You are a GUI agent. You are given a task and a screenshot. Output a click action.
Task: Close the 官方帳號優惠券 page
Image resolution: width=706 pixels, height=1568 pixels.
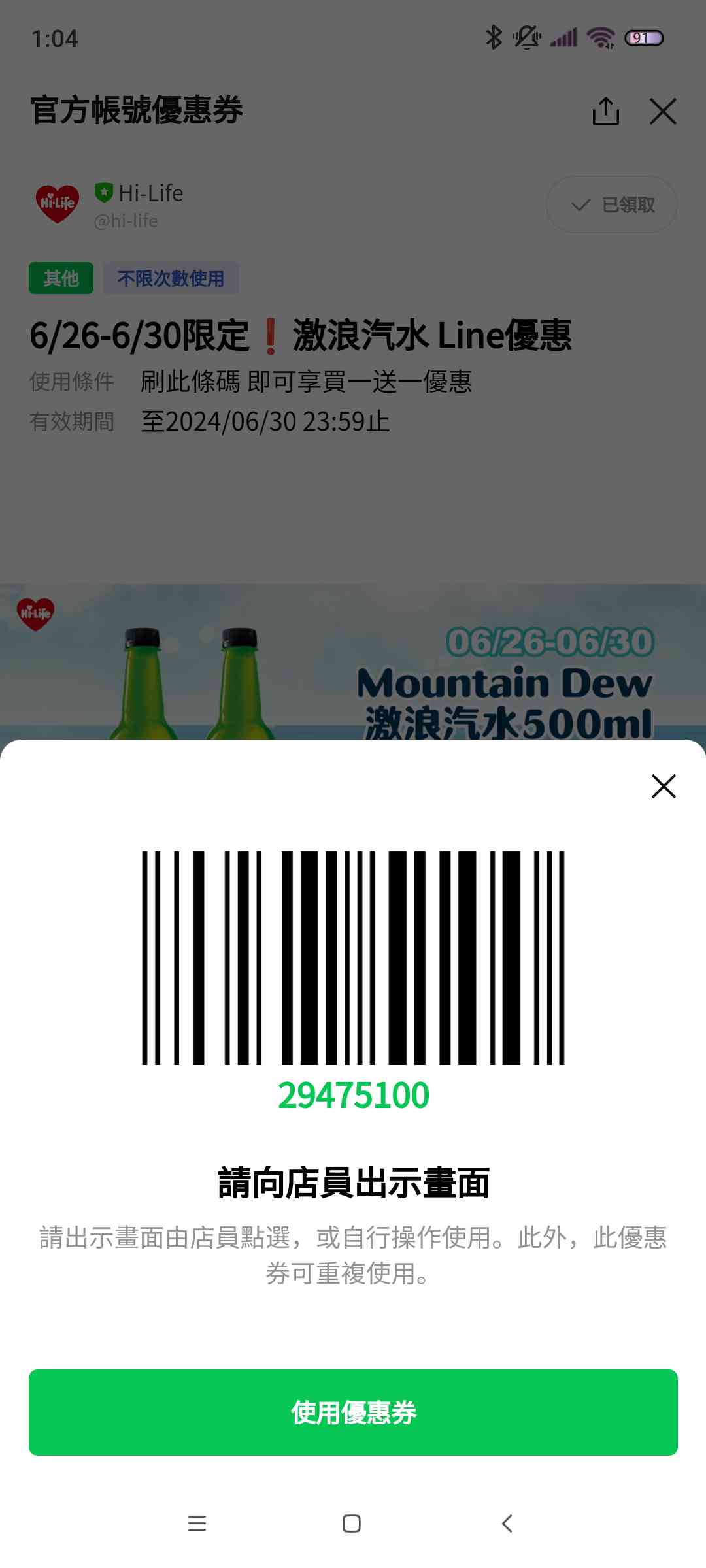click(x=663, y=111)
